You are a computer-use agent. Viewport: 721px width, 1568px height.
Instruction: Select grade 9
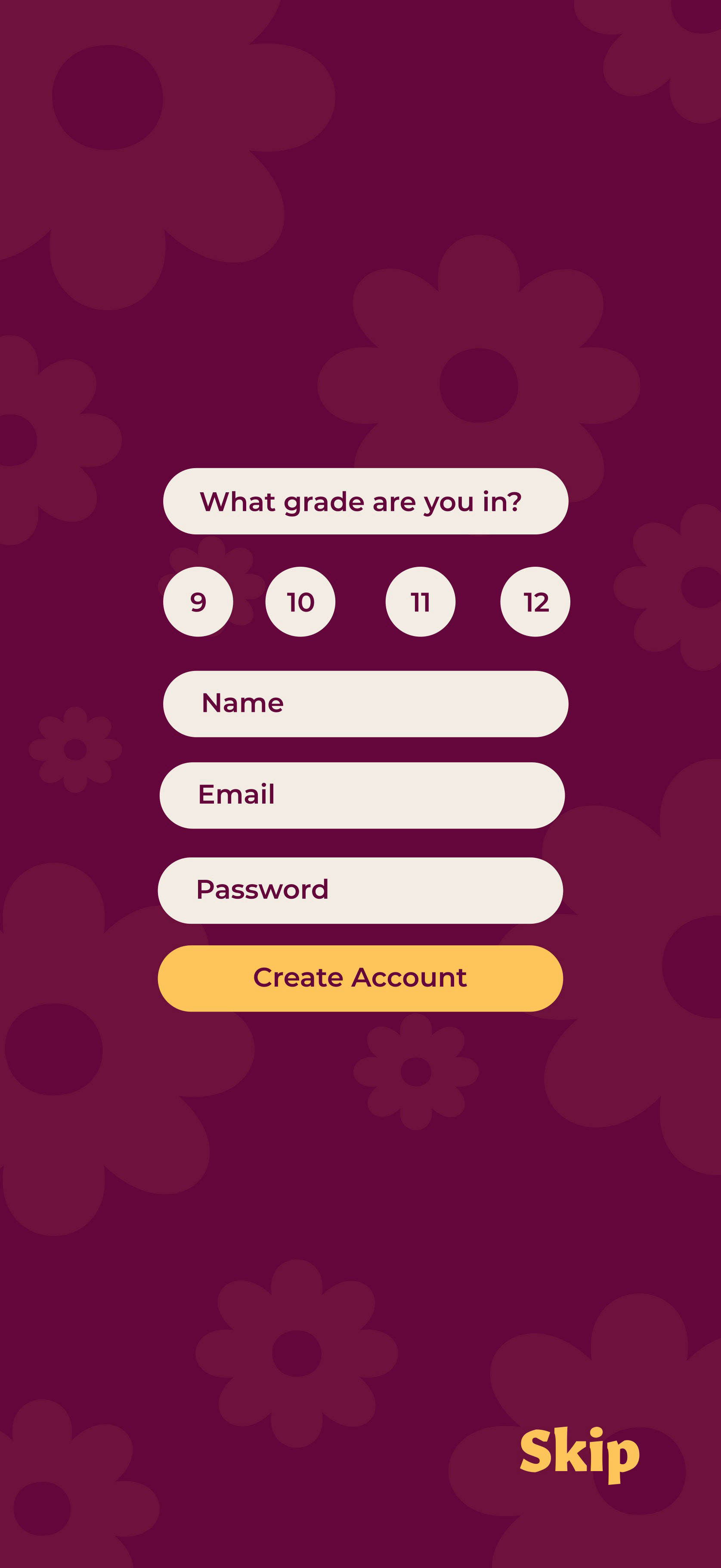[x=198, y=601]
